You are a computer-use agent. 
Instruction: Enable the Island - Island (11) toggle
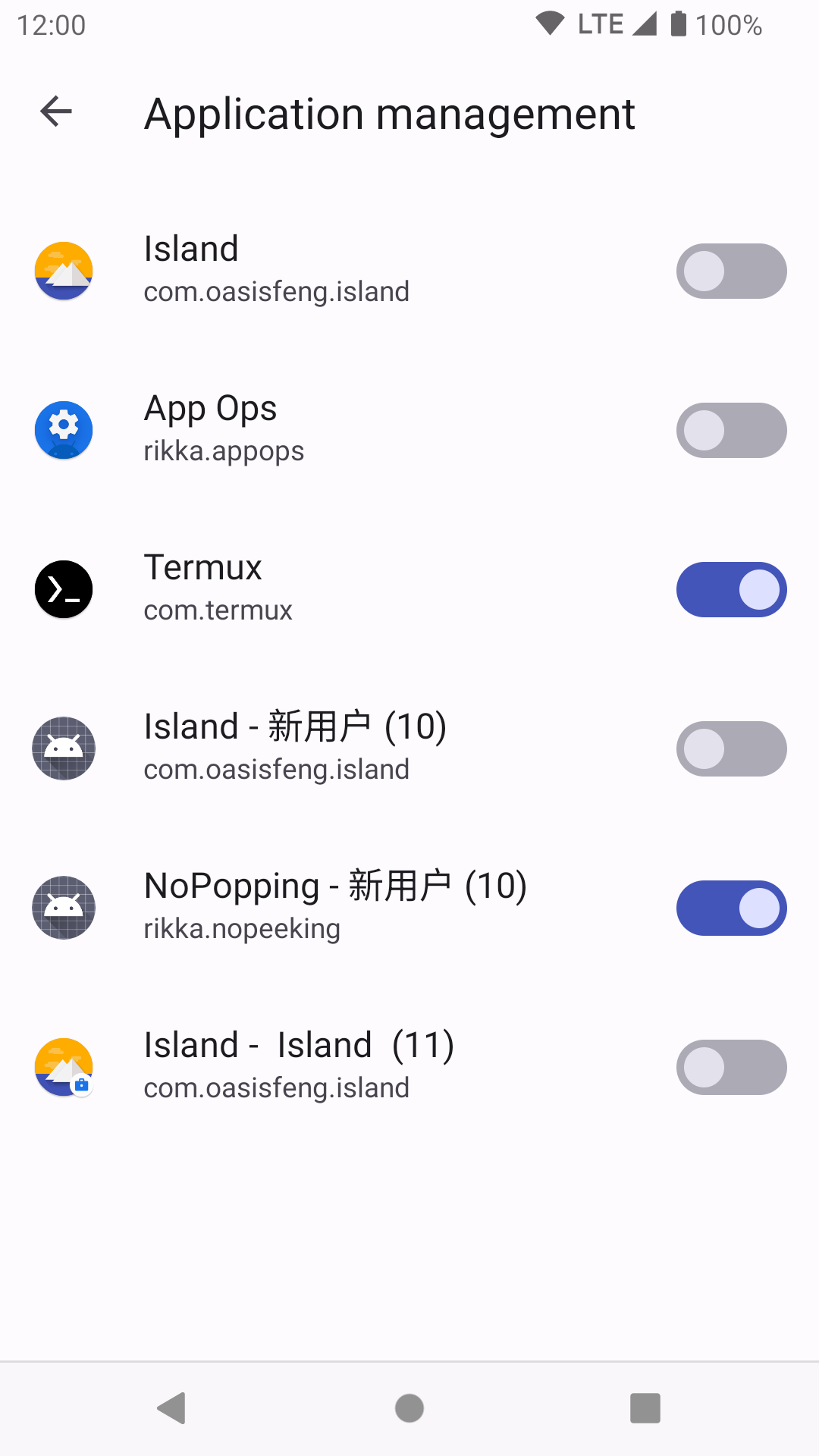point(731,1067)
